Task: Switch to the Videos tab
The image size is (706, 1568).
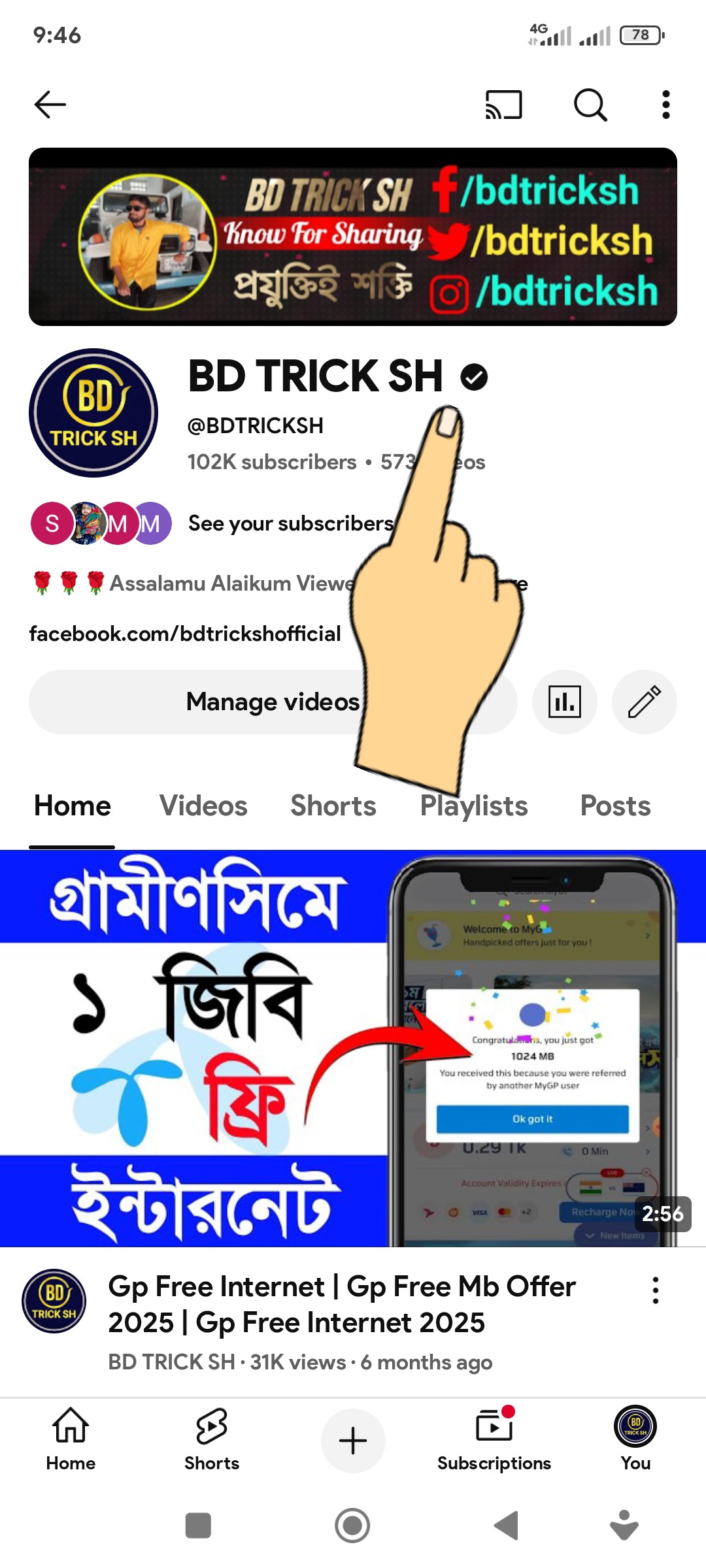Action: point(203,806)
